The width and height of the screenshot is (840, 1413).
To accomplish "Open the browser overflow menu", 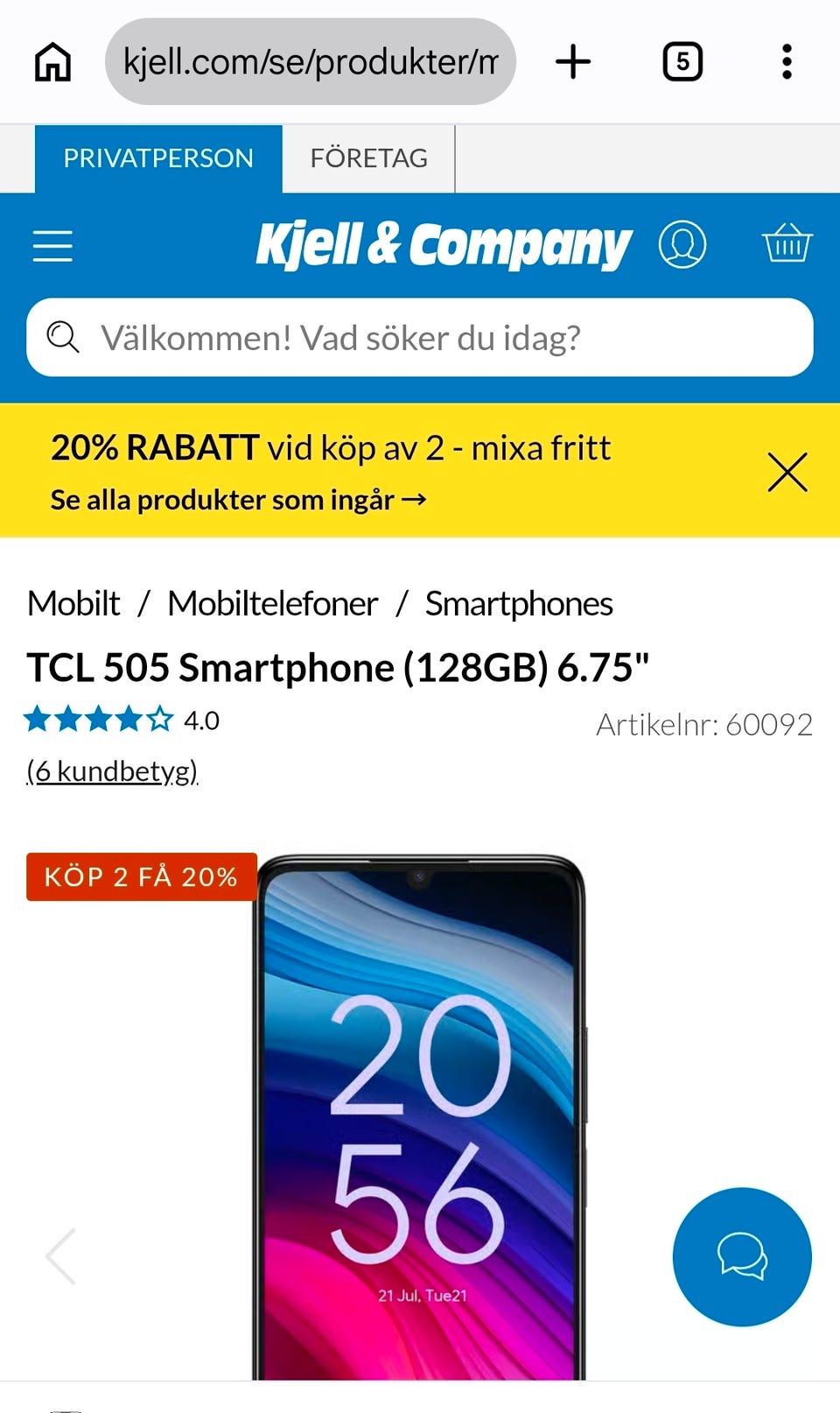I will click(787, 62).
